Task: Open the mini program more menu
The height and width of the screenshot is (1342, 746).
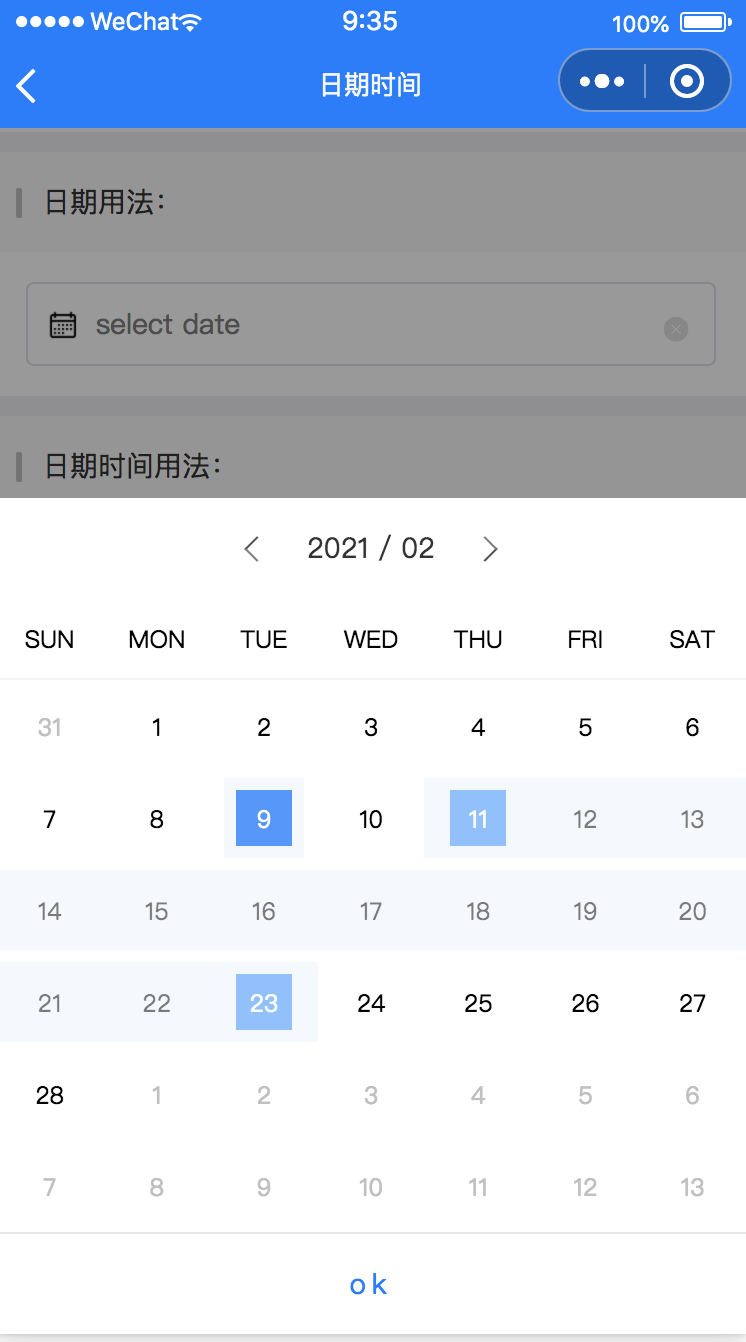Action: 602,81
